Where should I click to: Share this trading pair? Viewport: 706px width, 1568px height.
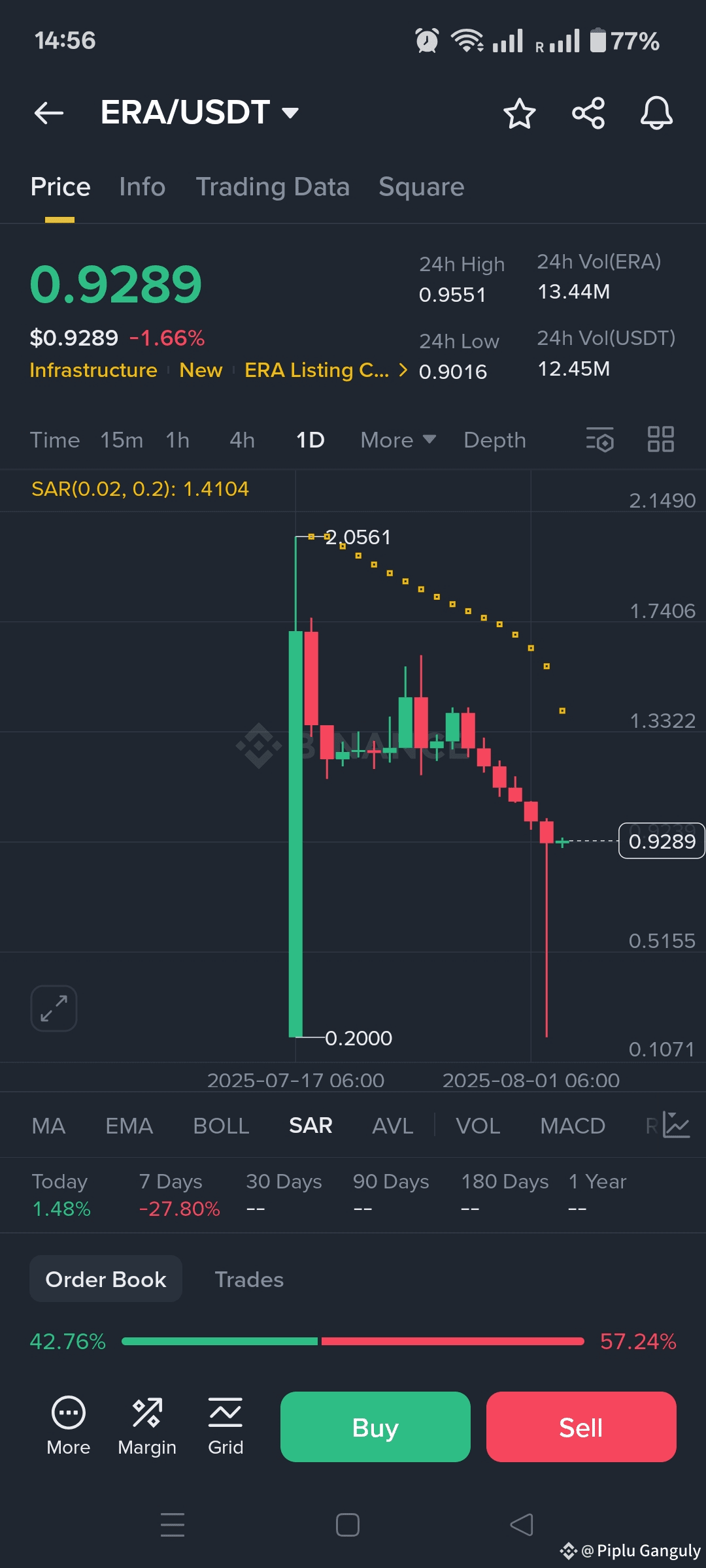click(x=588, y=114)
